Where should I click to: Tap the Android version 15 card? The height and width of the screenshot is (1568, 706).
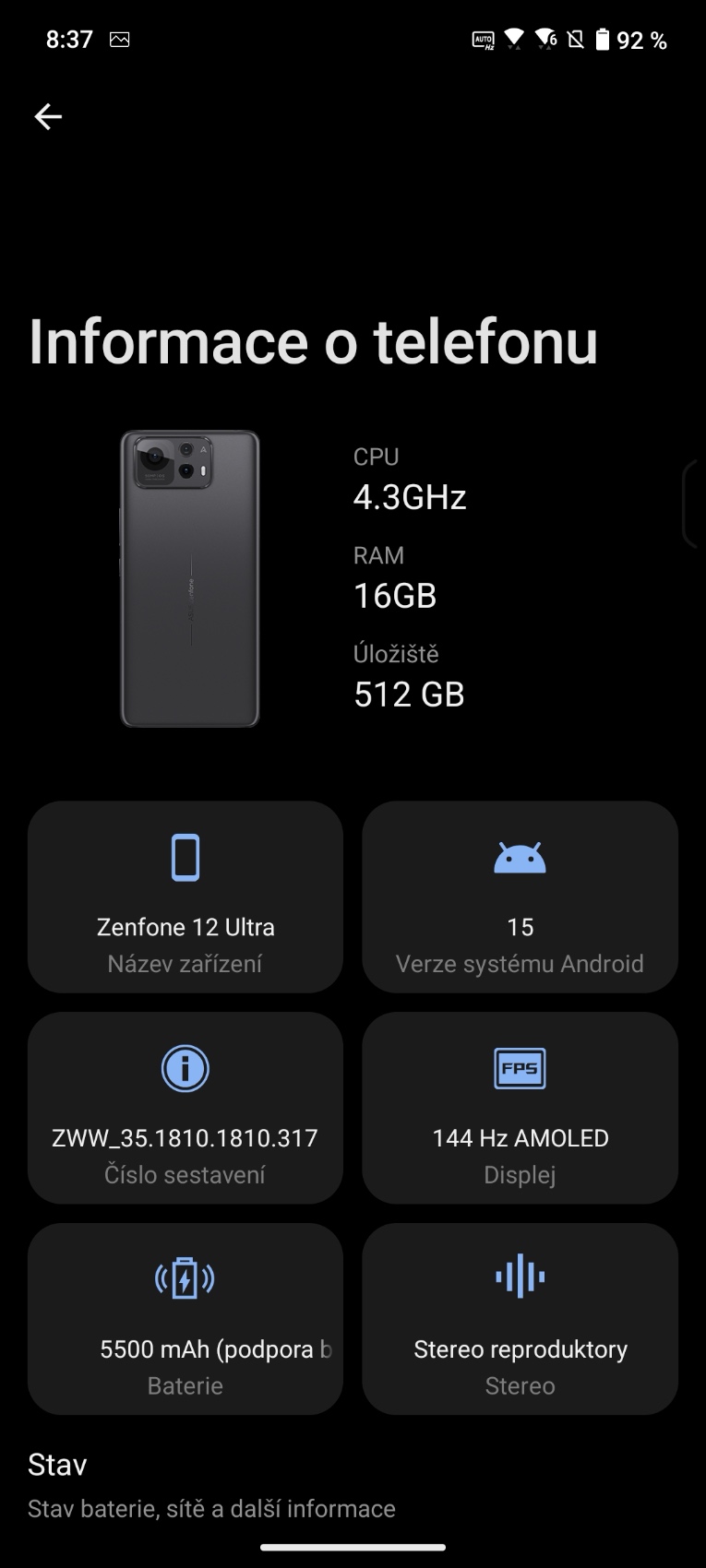tap(520, 897)
